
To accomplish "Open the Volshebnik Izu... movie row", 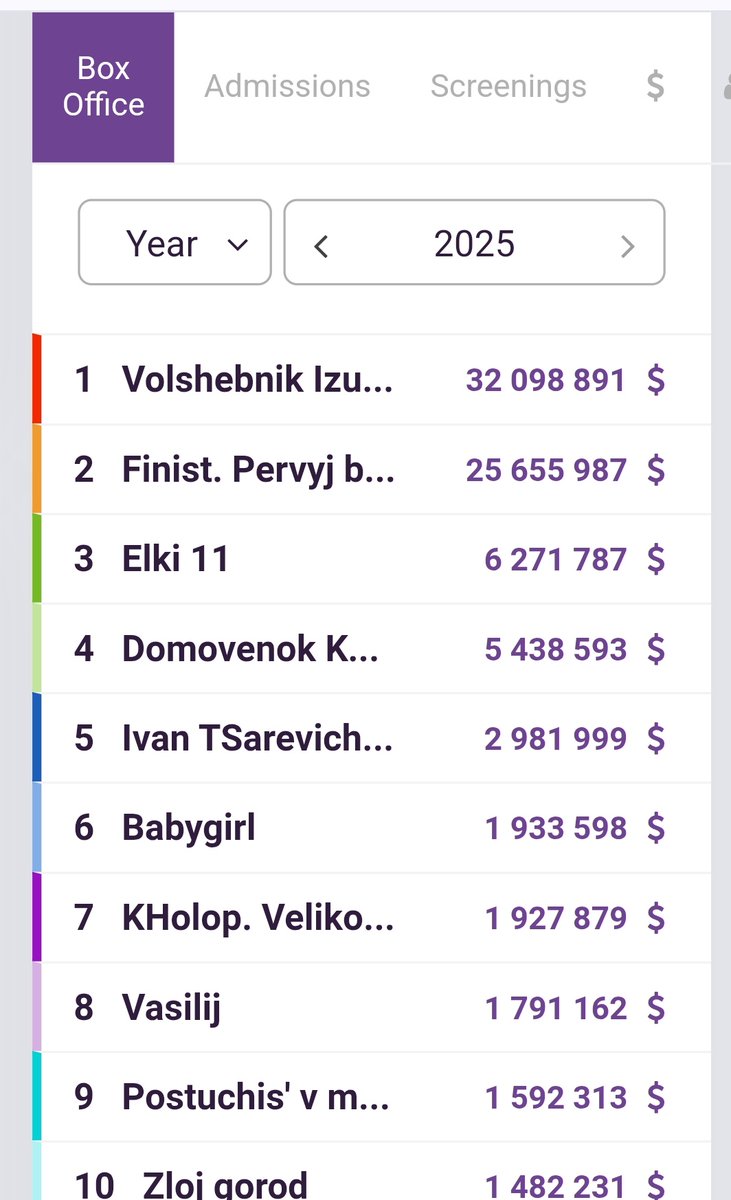I will click(372, 380).
